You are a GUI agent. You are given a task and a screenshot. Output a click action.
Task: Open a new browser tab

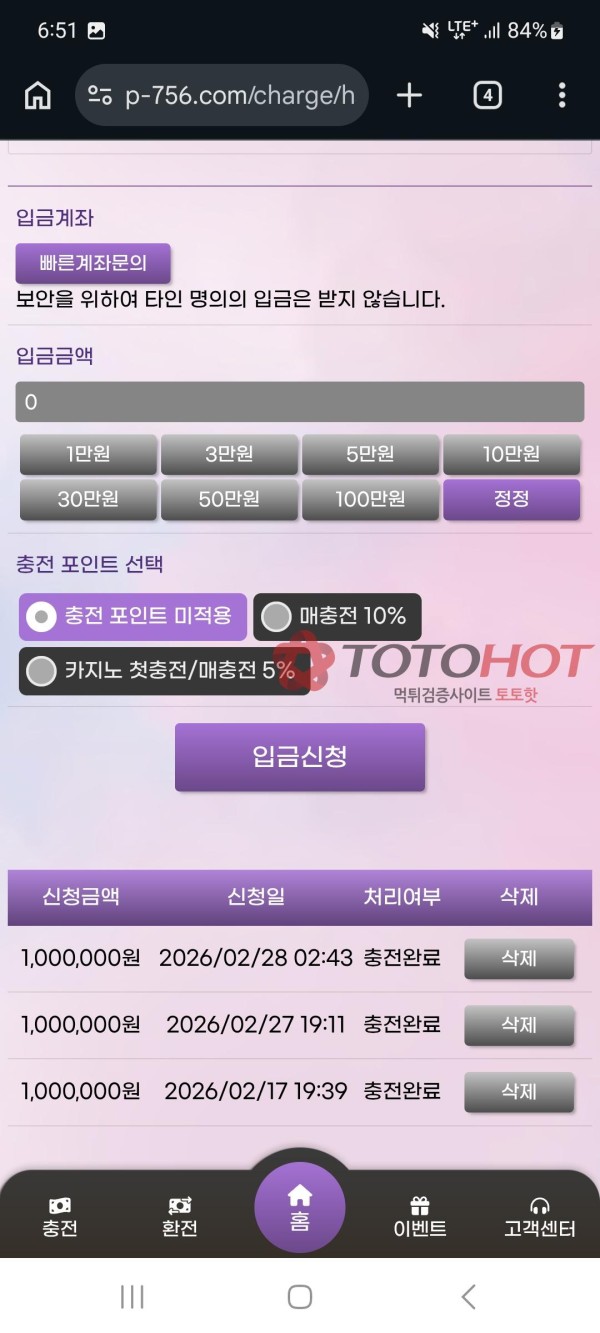tap(409, 96)
